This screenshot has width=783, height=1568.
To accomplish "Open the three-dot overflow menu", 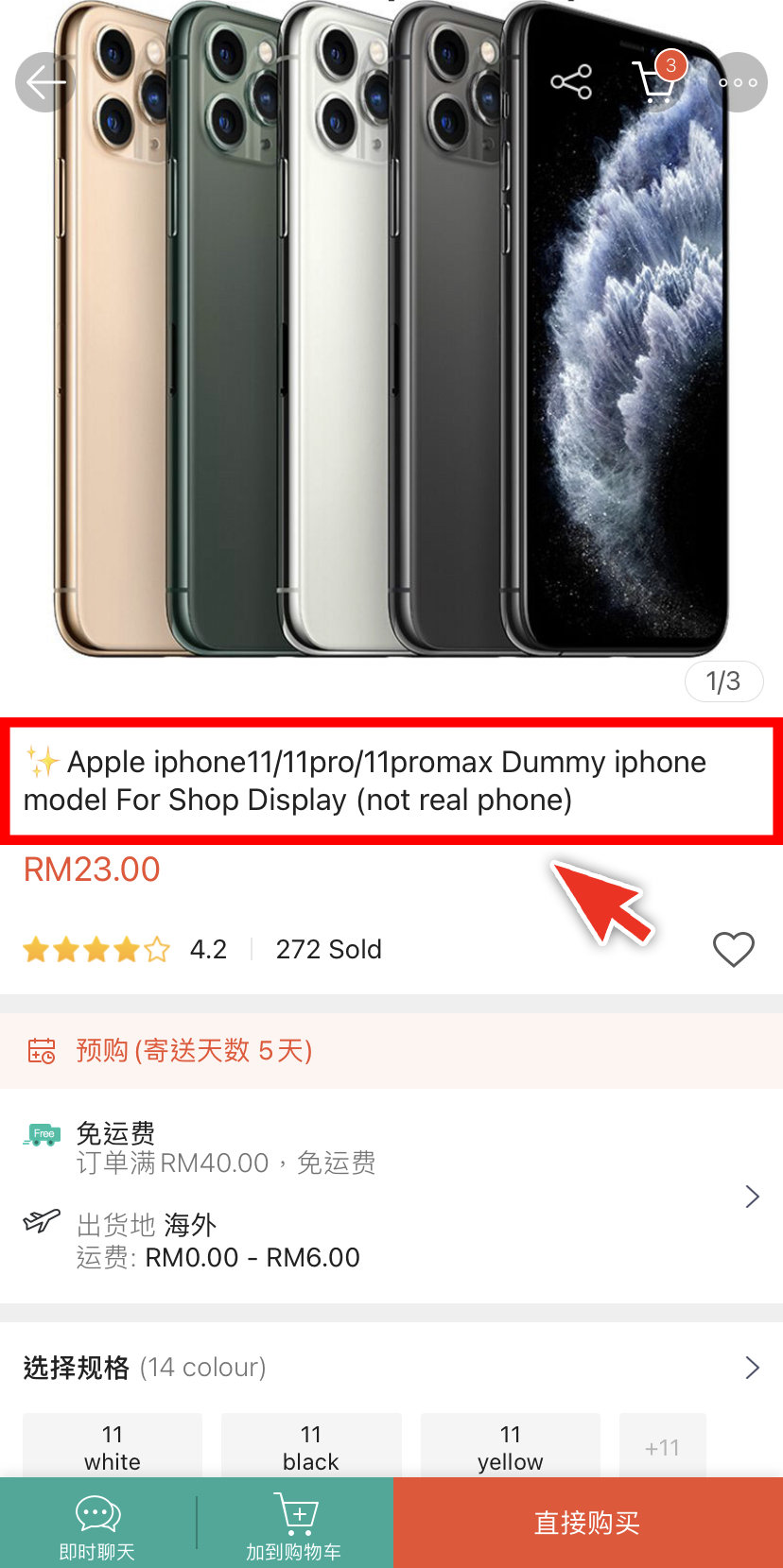I will tap(738, 82).
